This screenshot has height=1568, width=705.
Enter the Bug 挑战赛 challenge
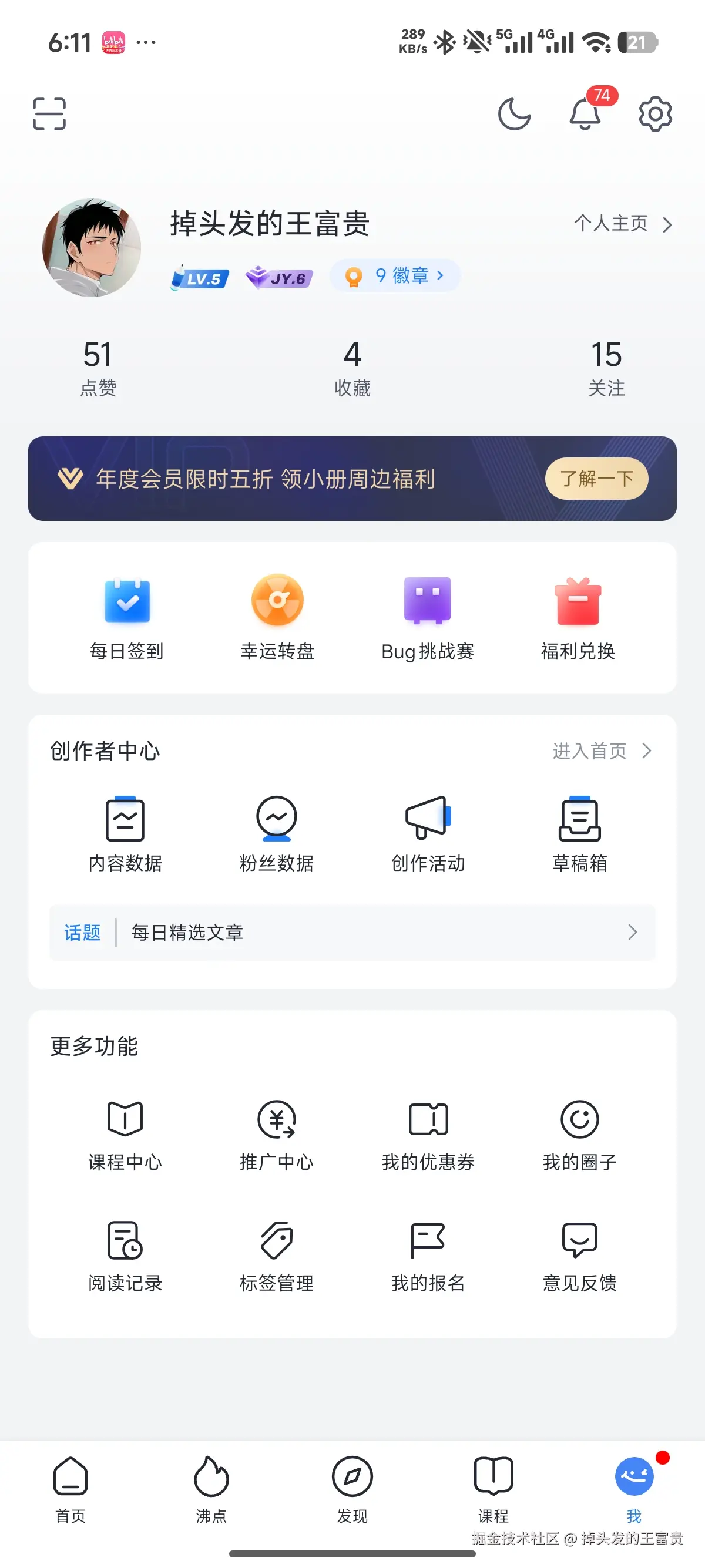click(x=428, y=615)
